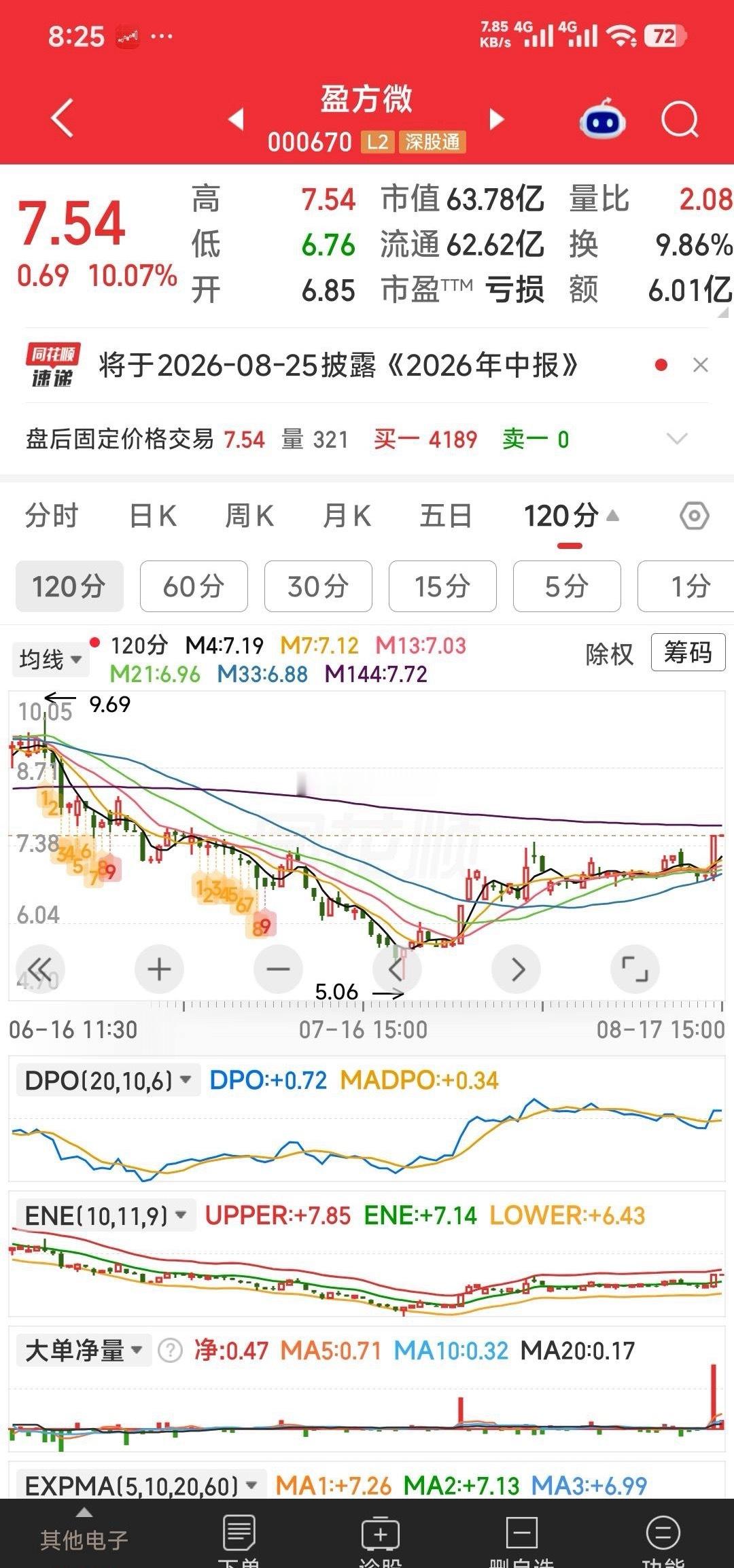Switch to the 周K tab
Screen dimensions: 734x1568
coord(249,516)
